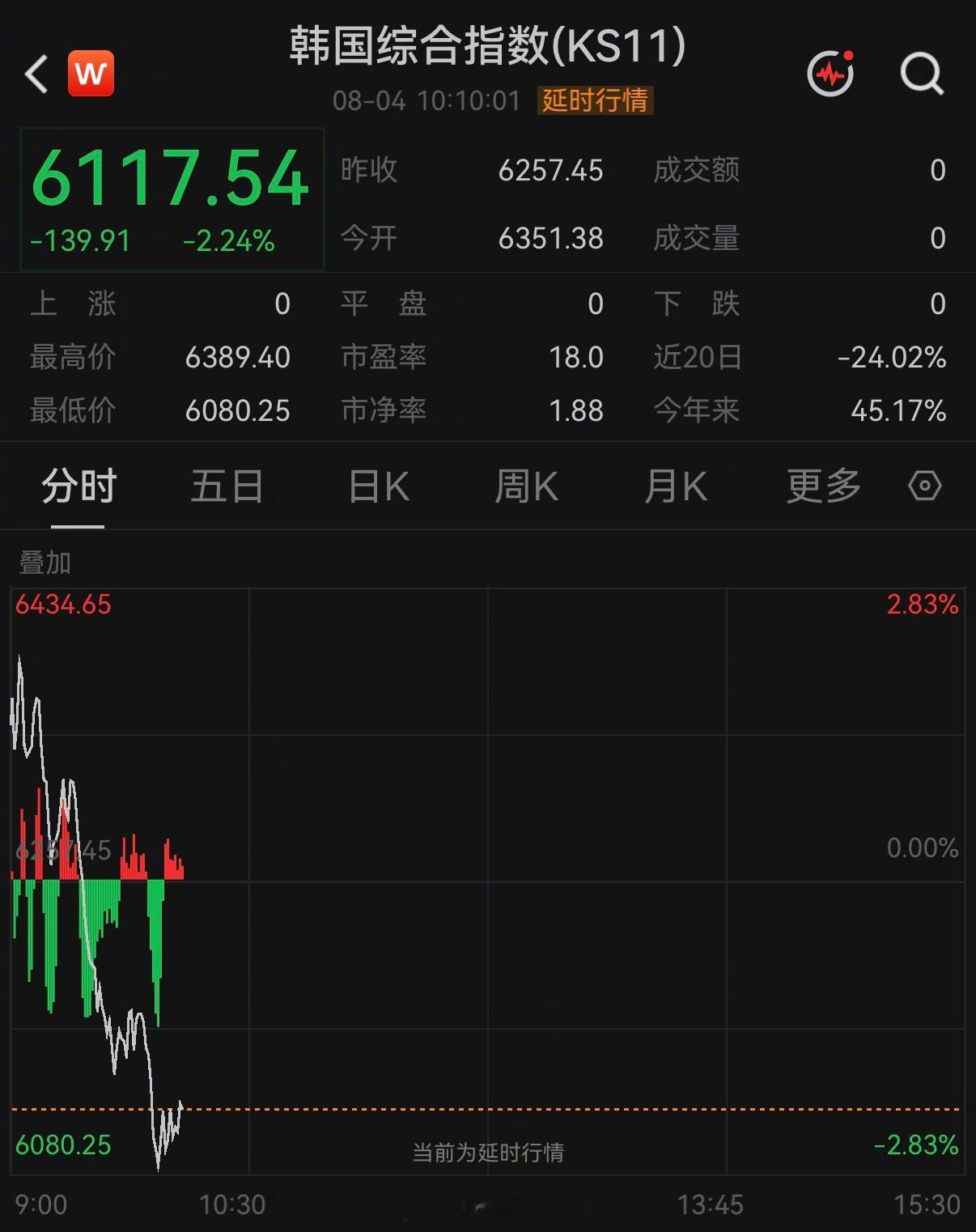Viewport: 976px width, 1232px height.
Task: Switch to the 日K chart tab
Action: pyautogui.click(x=378, y=486)
